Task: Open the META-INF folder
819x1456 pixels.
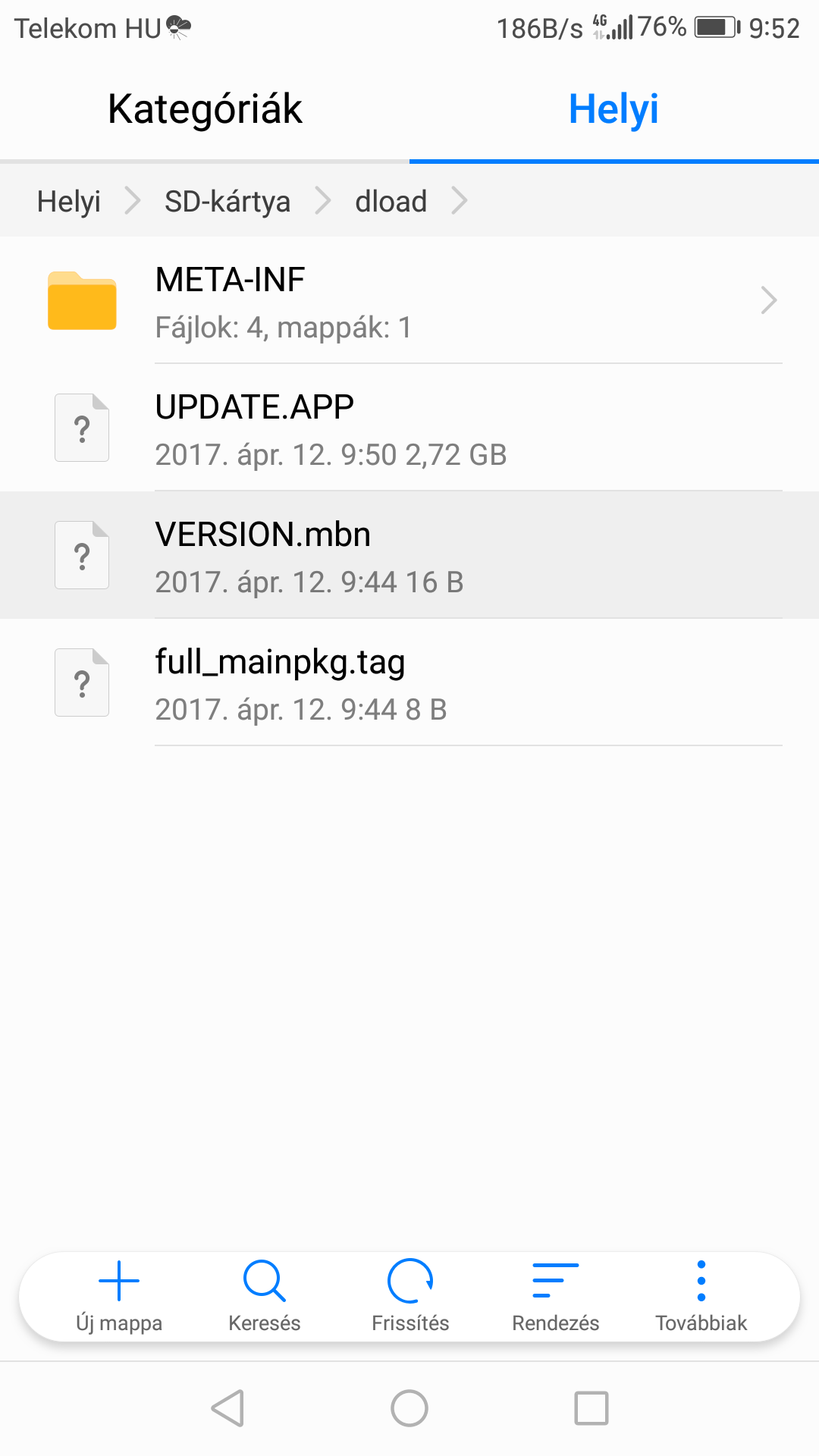Action: click(409, 300)
